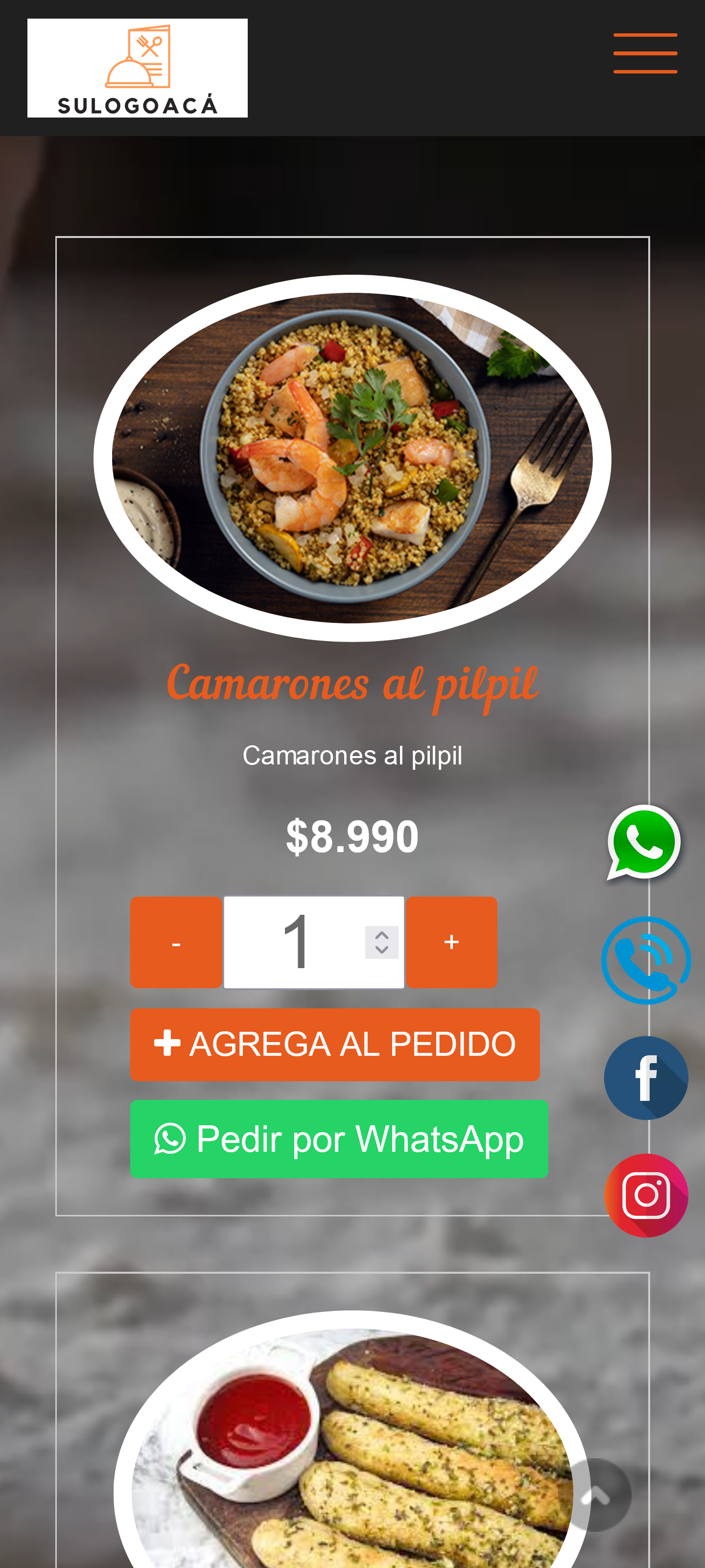
Task: Open the floating WhatsApp chat icon
Action: pyautogui.click(x=643, y=843)
